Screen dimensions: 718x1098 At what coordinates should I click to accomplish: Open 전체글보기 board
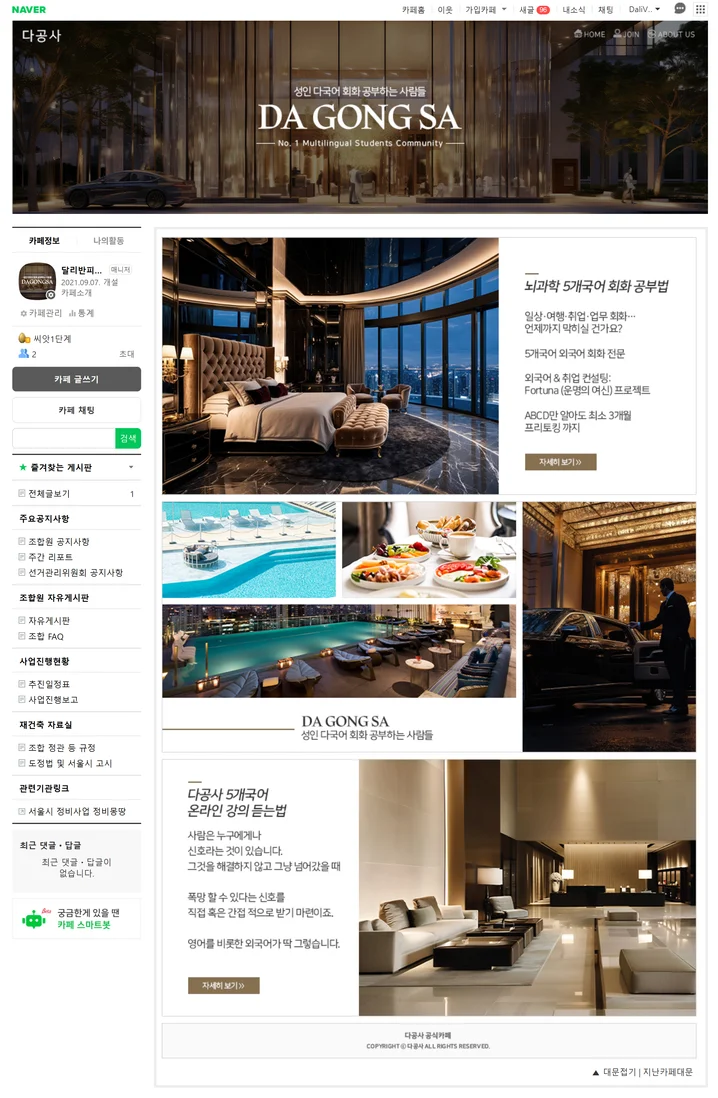click(49, 494)
